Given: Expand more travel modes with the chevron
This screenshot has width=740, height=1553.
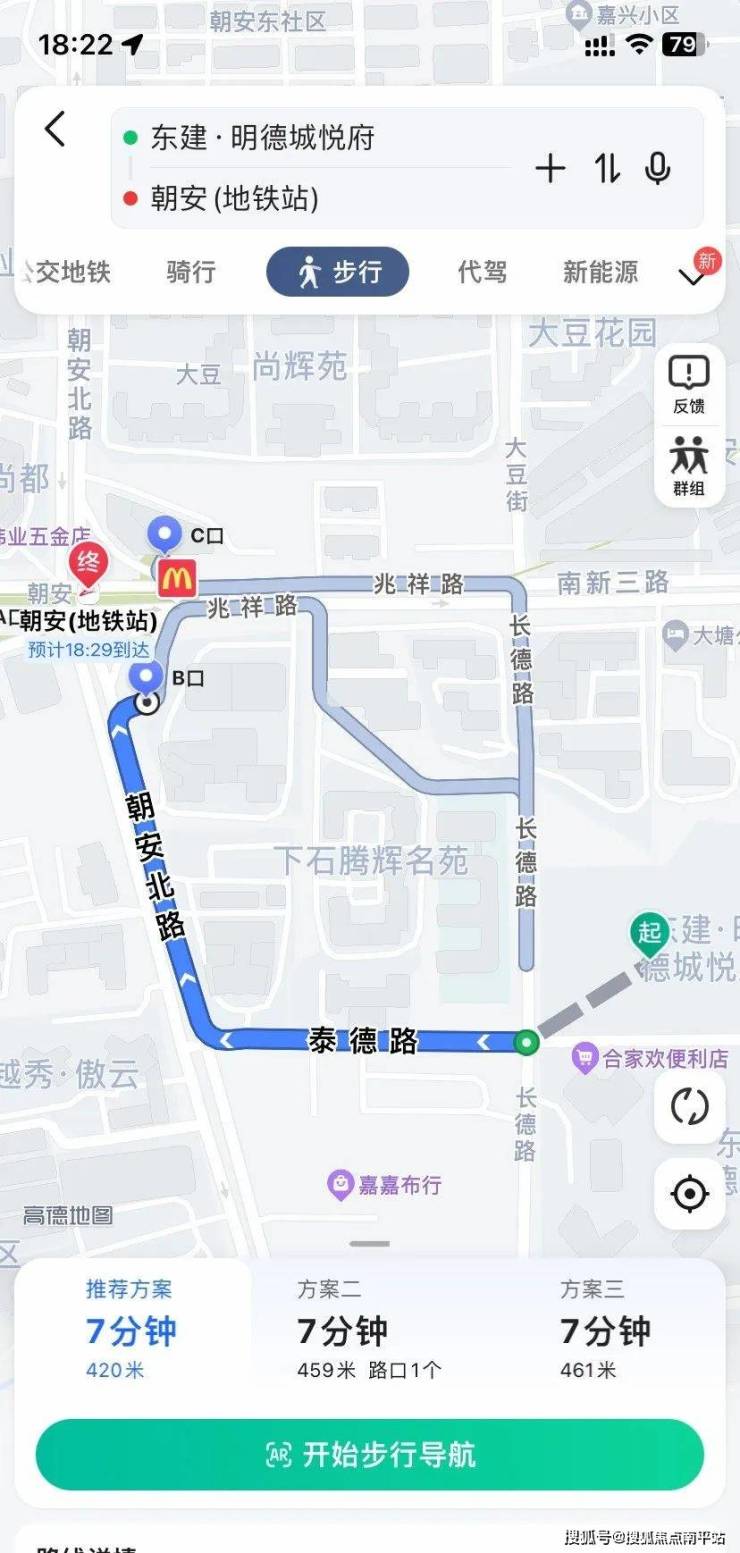Looking at the screenshot, I should click(x=693, y=277).
